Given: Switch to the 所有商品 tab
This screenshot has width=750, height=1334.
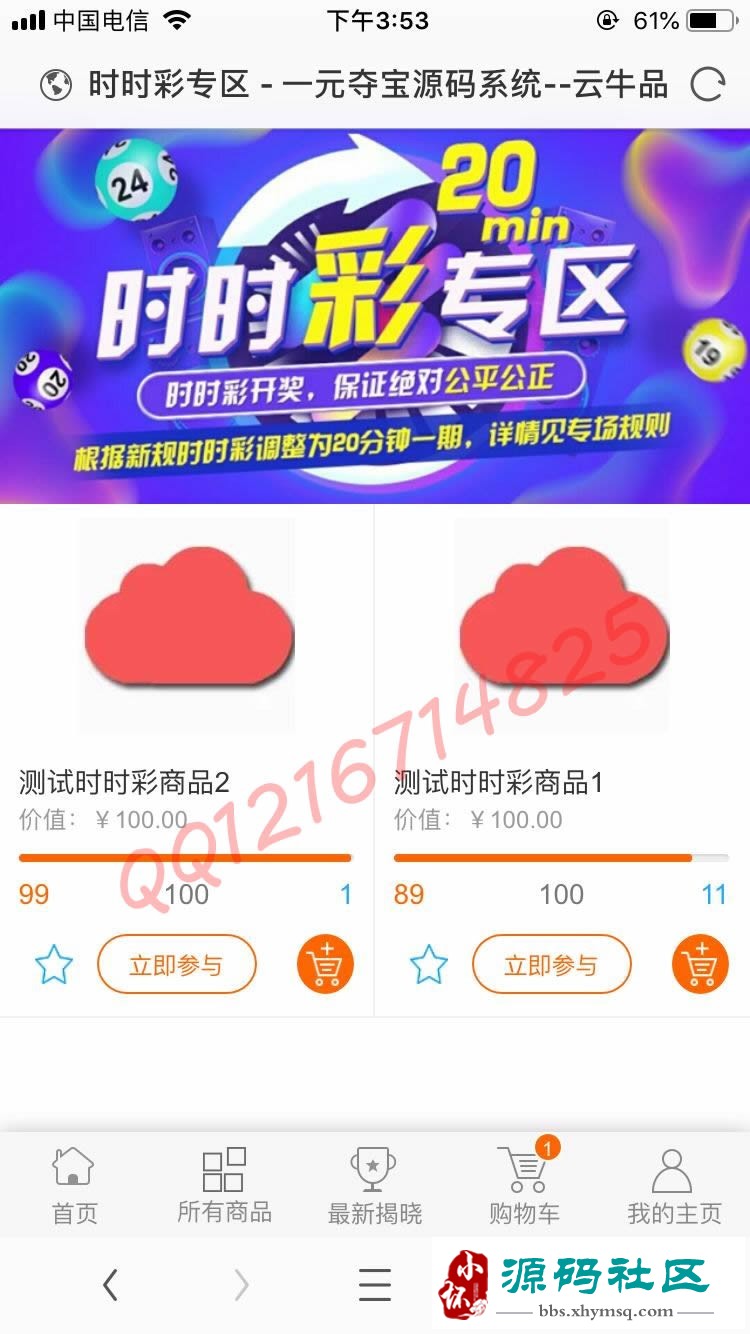Looking at the screenshot, I should (224, 1186).
